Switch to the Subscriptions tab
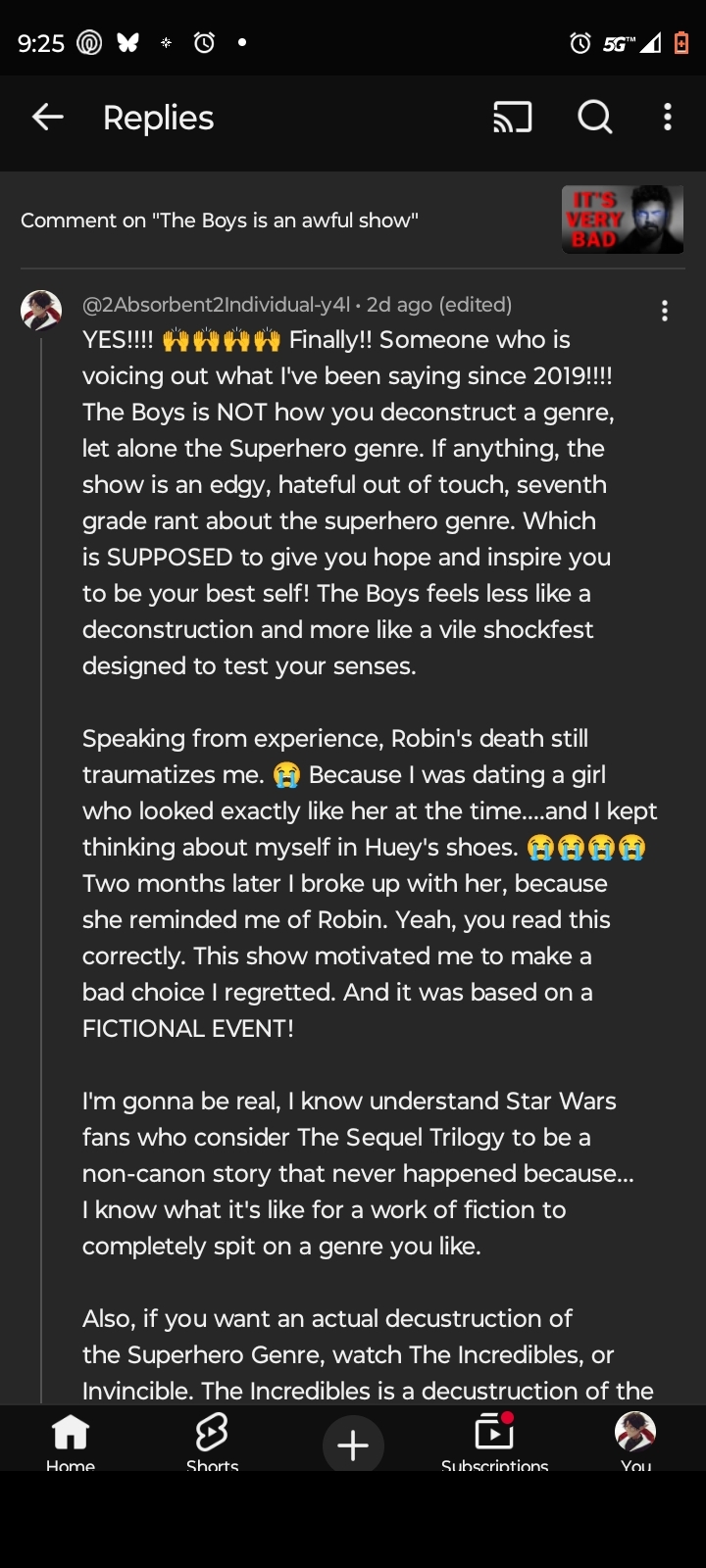This screenshot has width=706, height=1568. [x=494, y=1439]
